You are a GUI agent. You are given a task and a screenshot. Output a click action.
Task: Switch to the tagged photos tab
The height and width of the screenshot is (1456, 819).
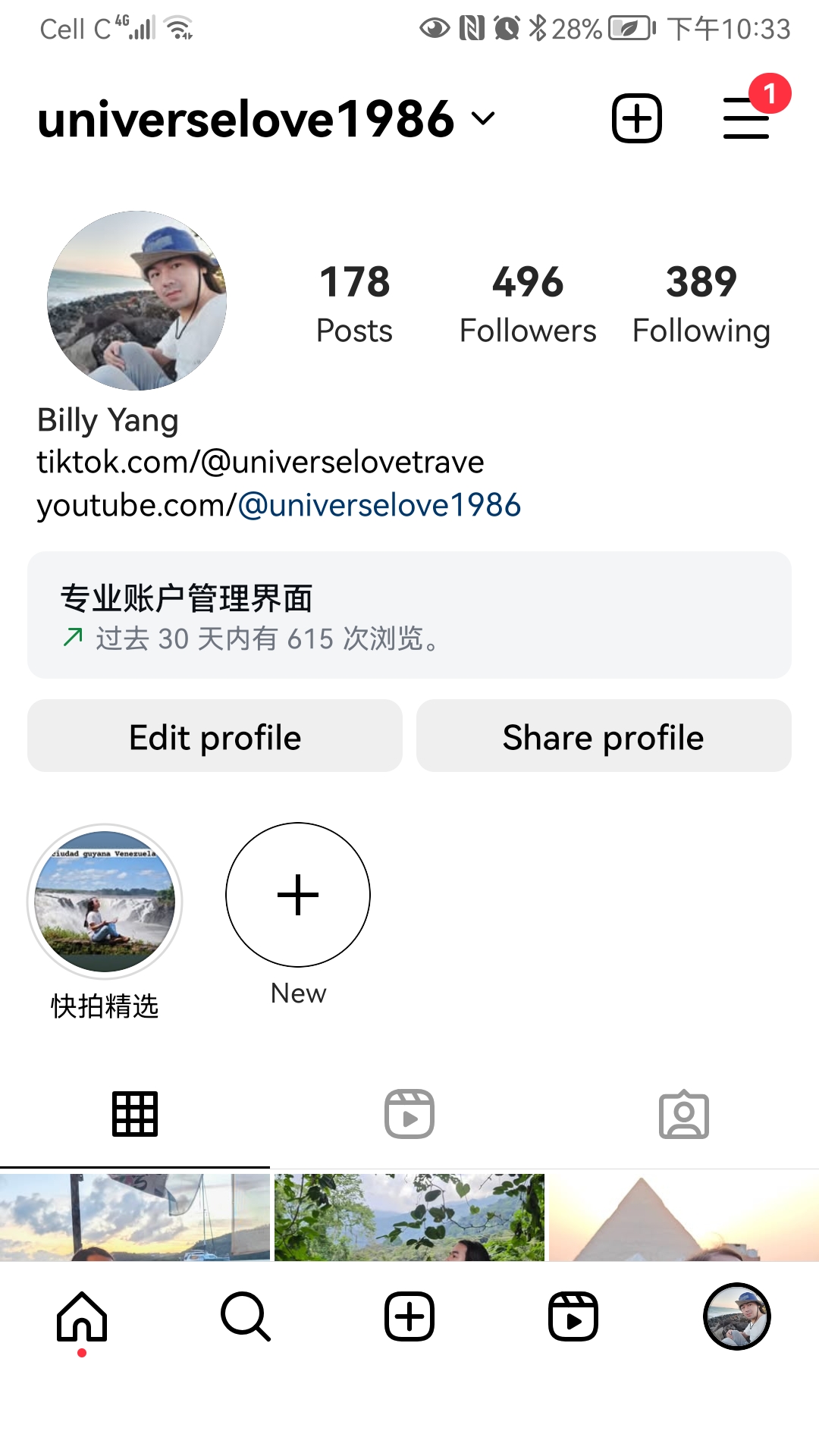[684, 1114]
